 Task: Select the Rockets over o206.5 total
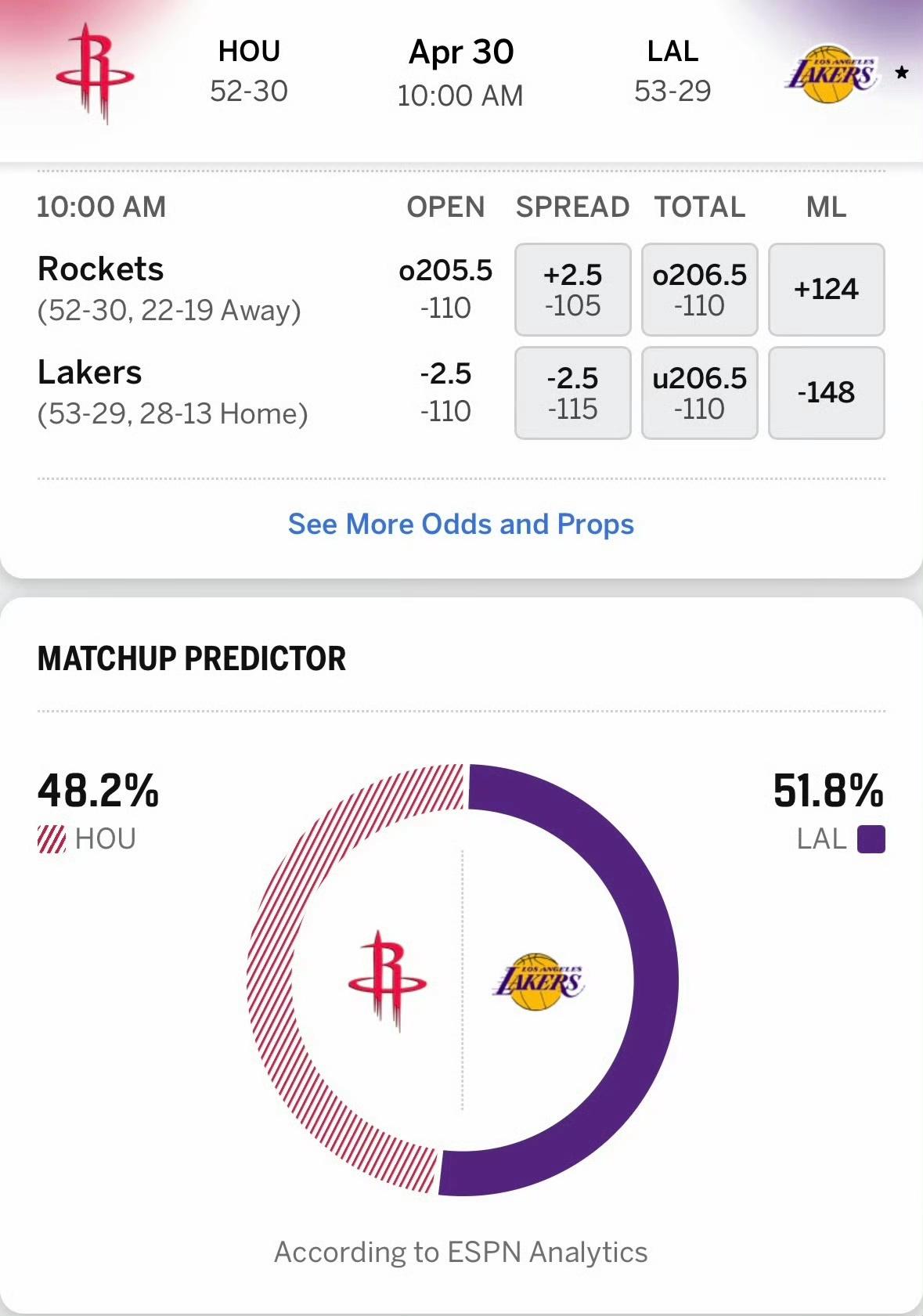pyautogui.click(x=699, y=290)
